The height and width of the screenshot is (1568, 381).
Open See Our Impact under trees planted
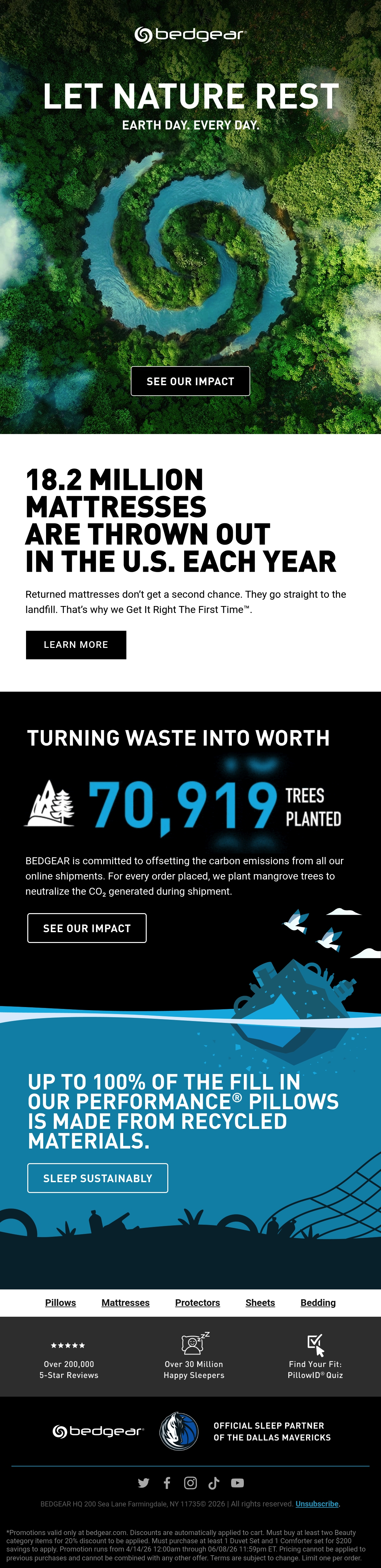point(87,928)
